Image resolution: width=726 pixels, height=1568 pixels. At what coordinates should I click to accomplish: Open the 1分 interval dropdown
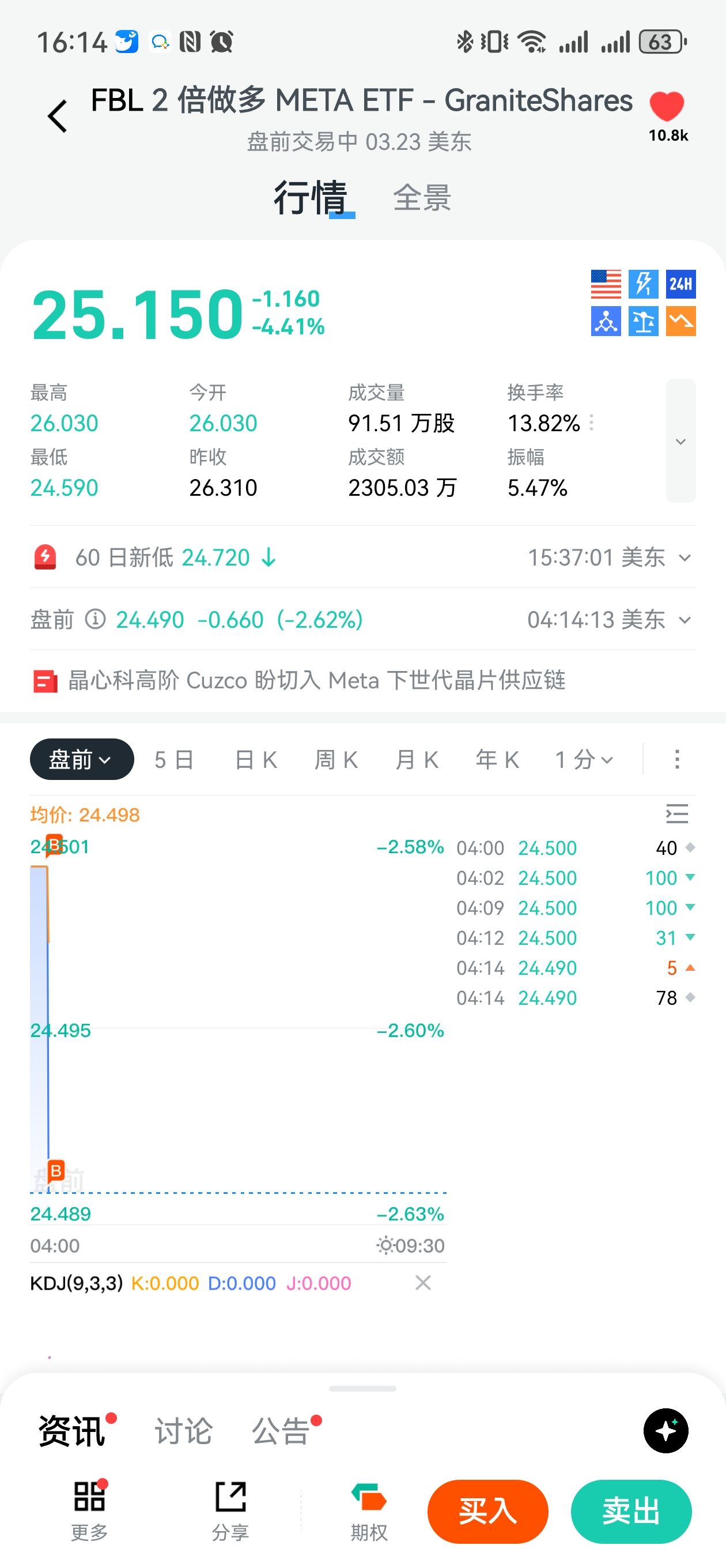pyautogui.click(x=584, y=760)
